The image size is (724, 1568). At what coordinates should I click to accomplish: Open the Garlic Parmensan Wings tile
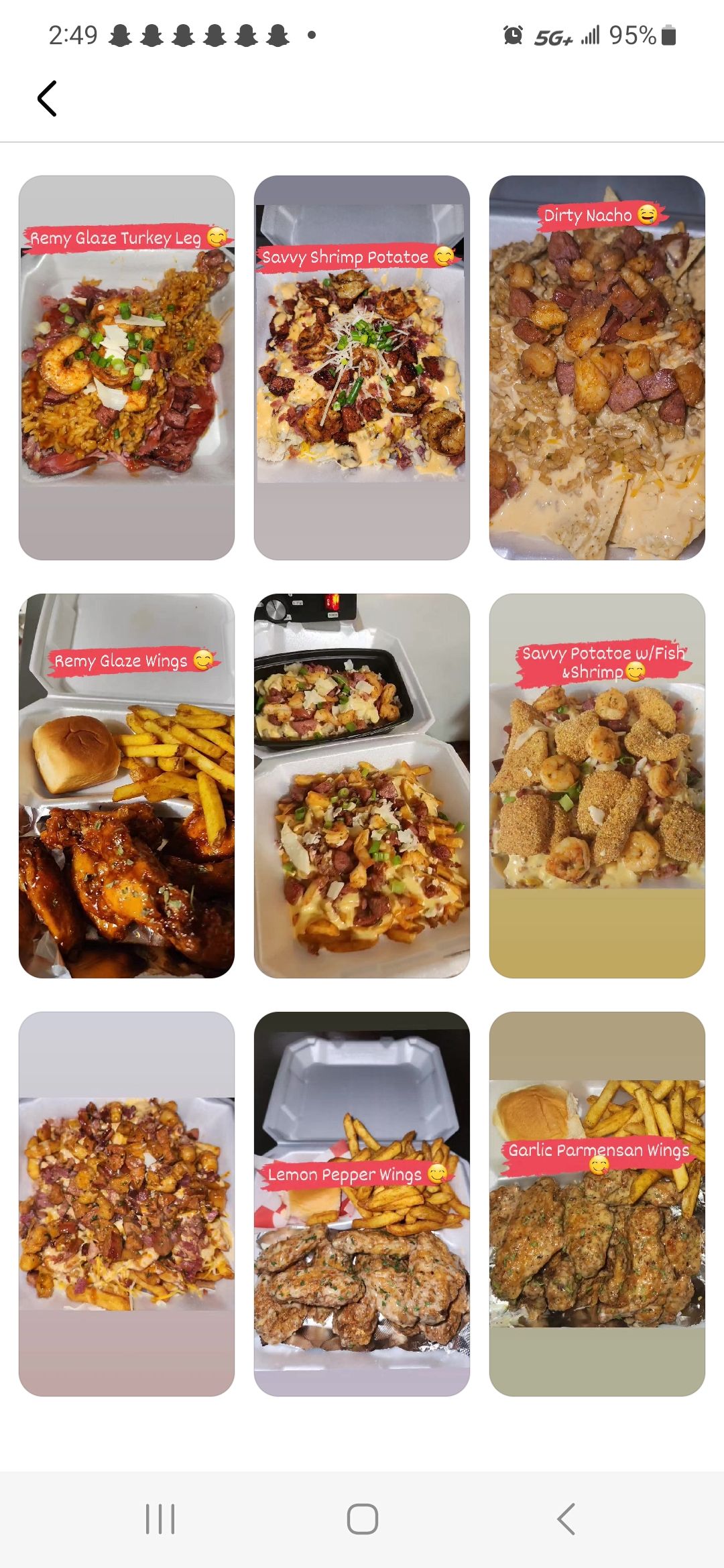597,1203
